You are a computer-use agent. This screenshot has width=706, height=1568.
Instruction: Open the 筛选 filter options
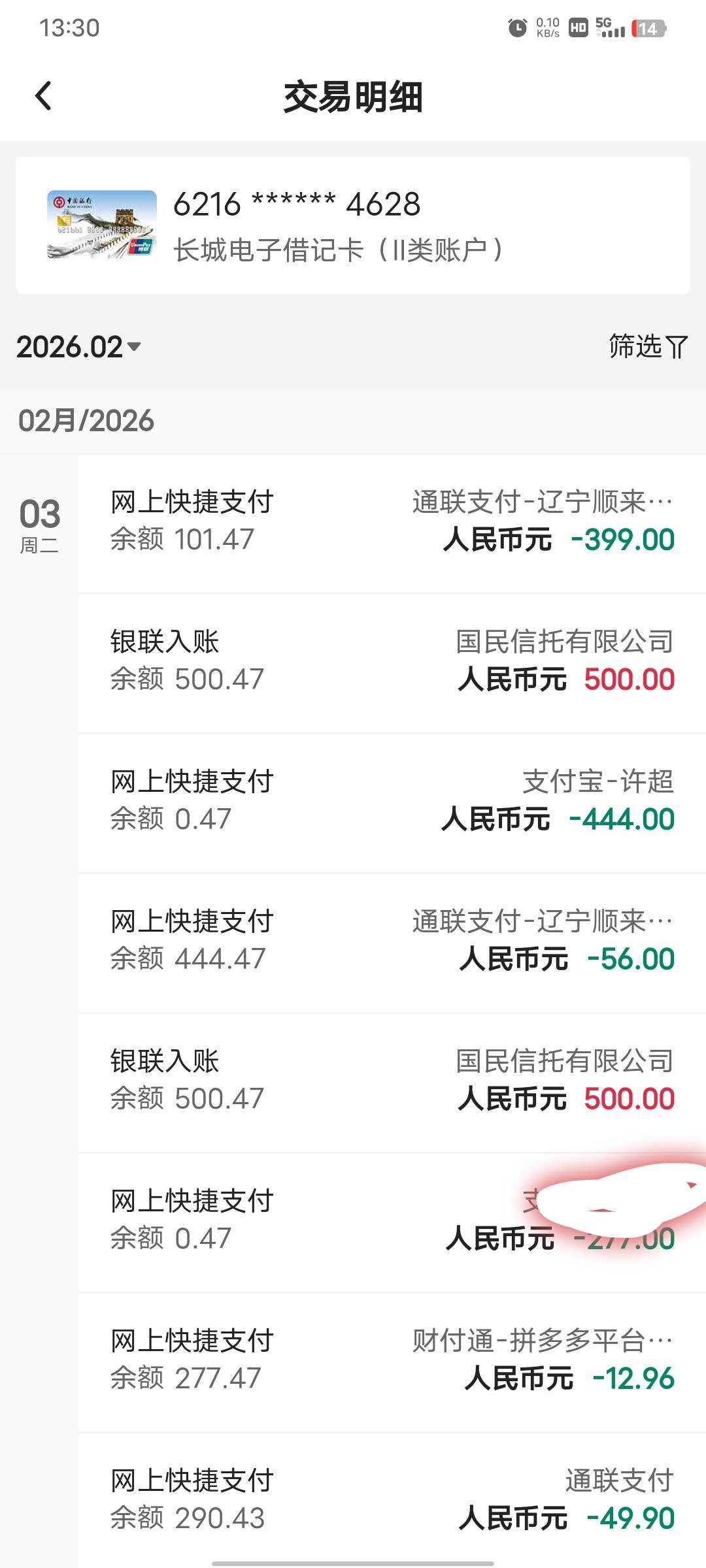tap(647, 346)
